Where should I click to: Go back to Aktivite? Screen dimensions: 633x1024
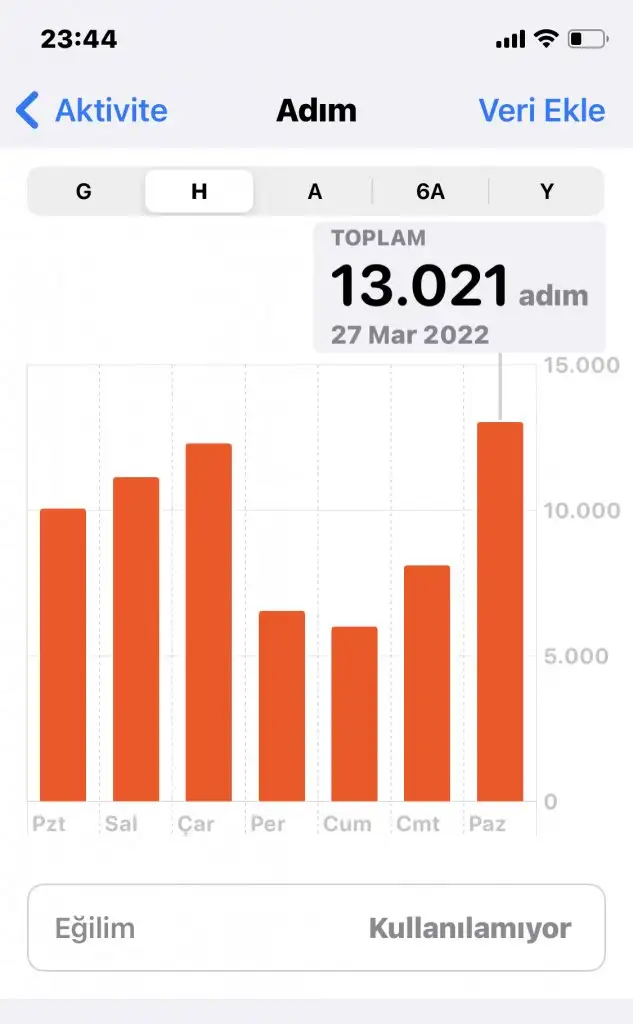click(x=92, y=110)
